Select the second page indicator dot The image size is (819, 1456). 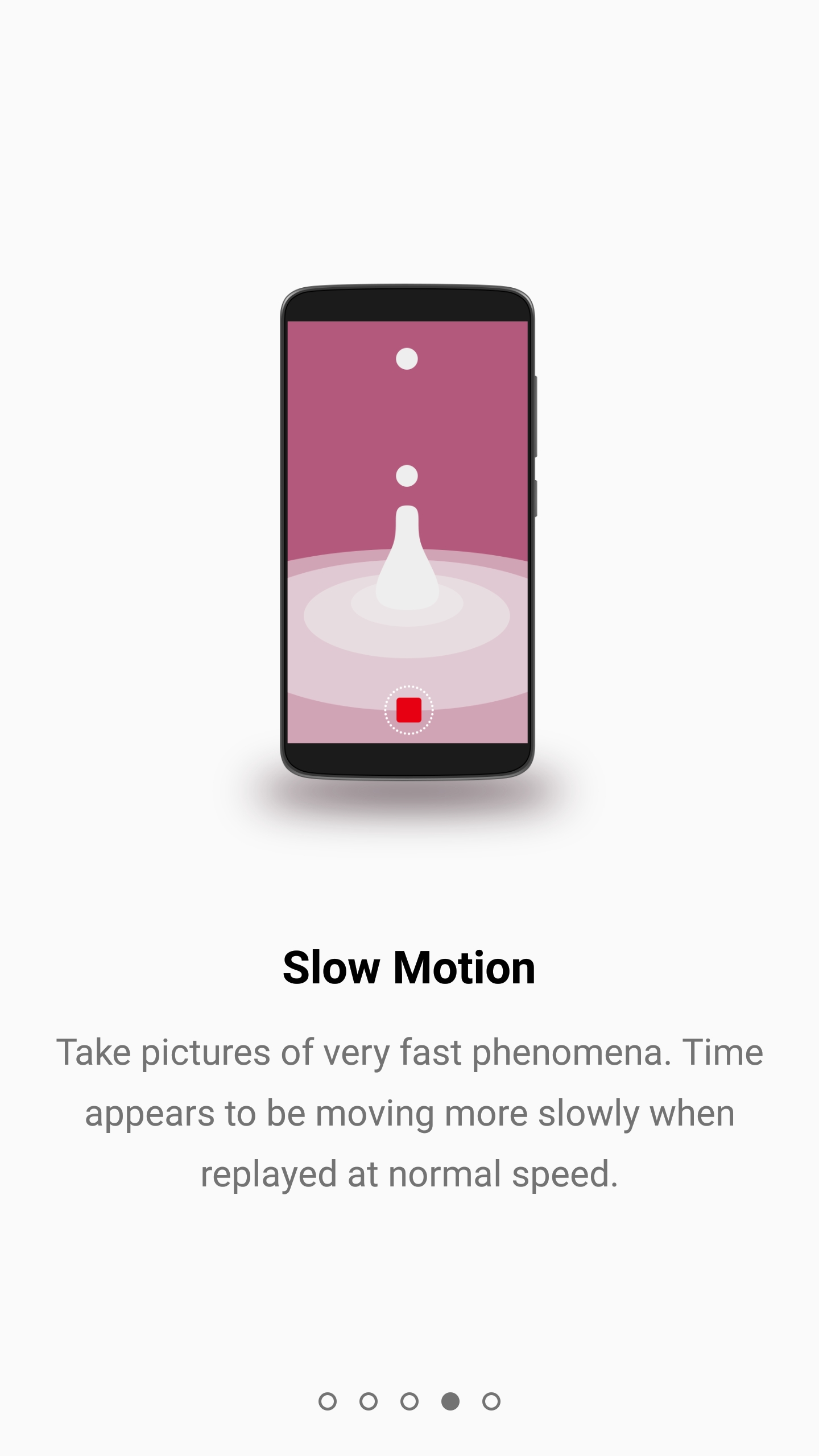[369, 1401]
